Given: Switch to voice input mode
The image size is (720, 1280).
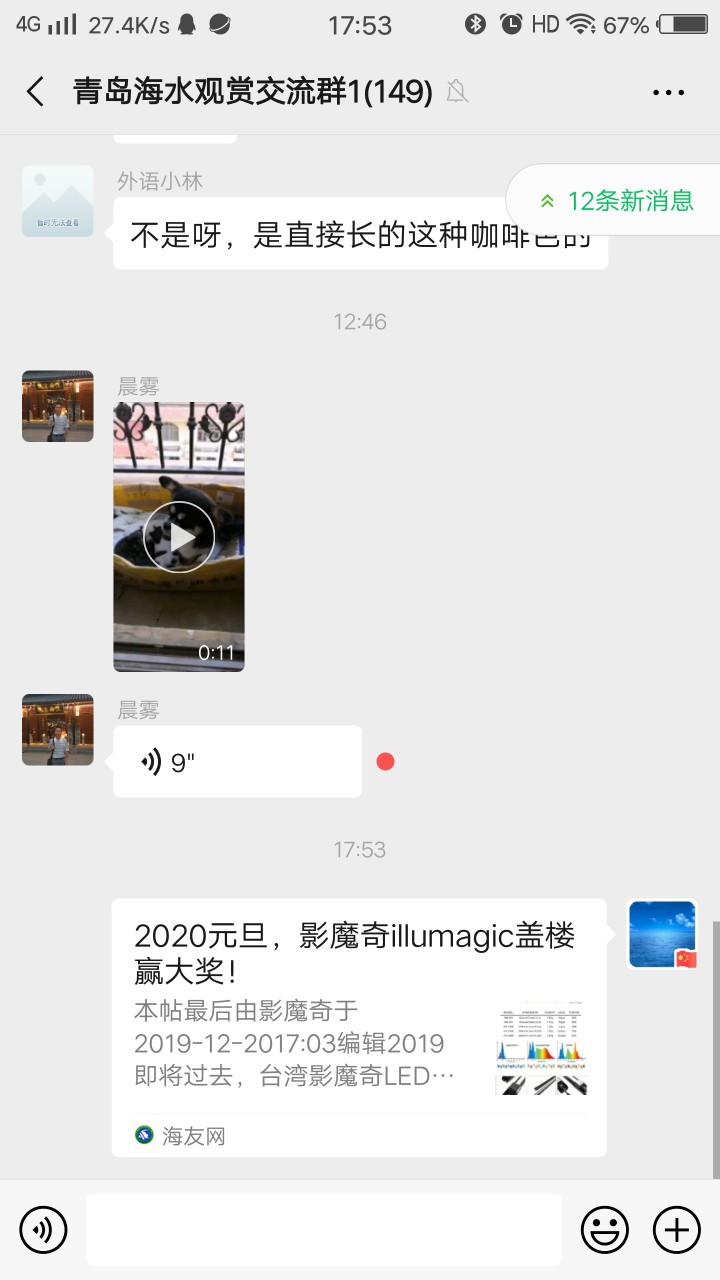Looking at the screenshot, I should (x=43, y=1229).
